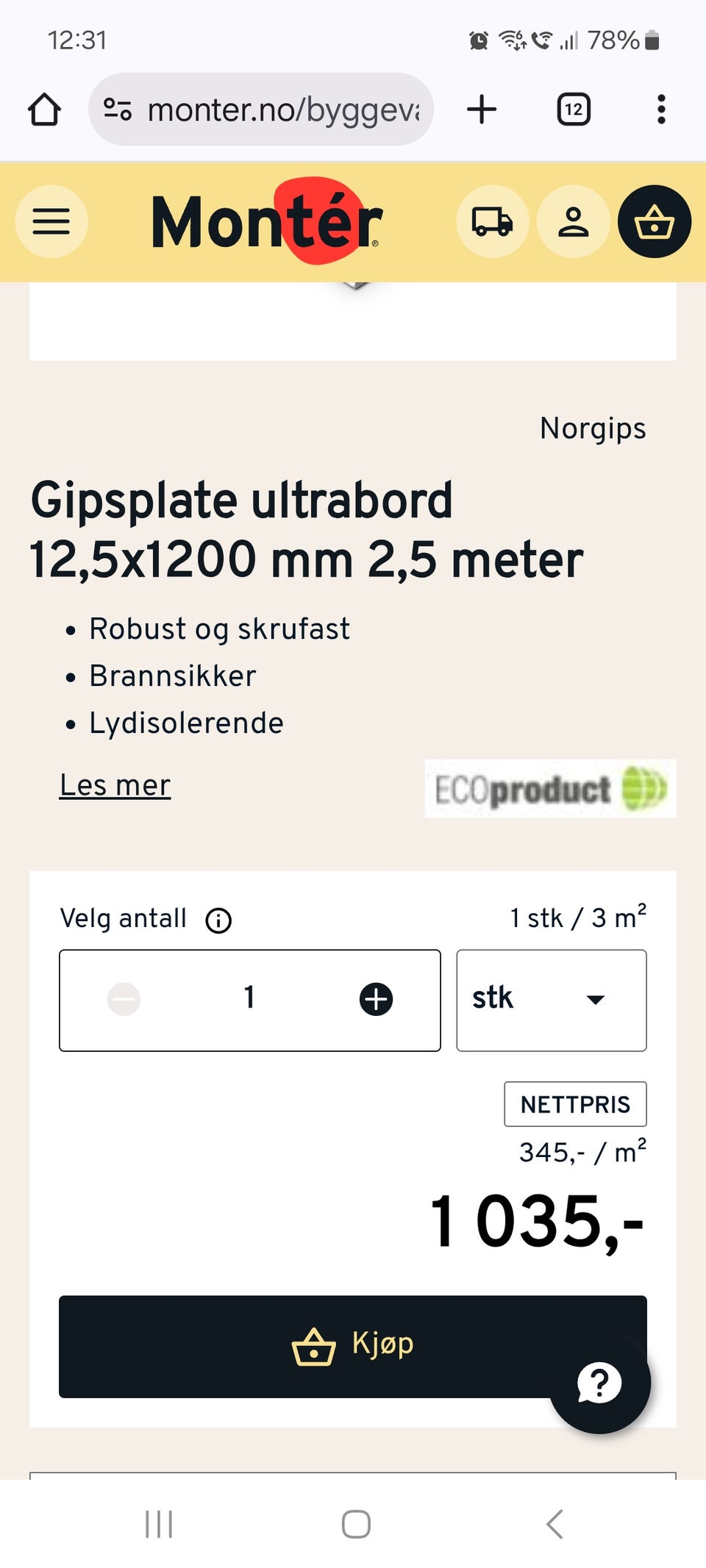This screenshot has height=1568, width=706.
Task: Open the delivery truck icon
Action: tap(492, 222)
